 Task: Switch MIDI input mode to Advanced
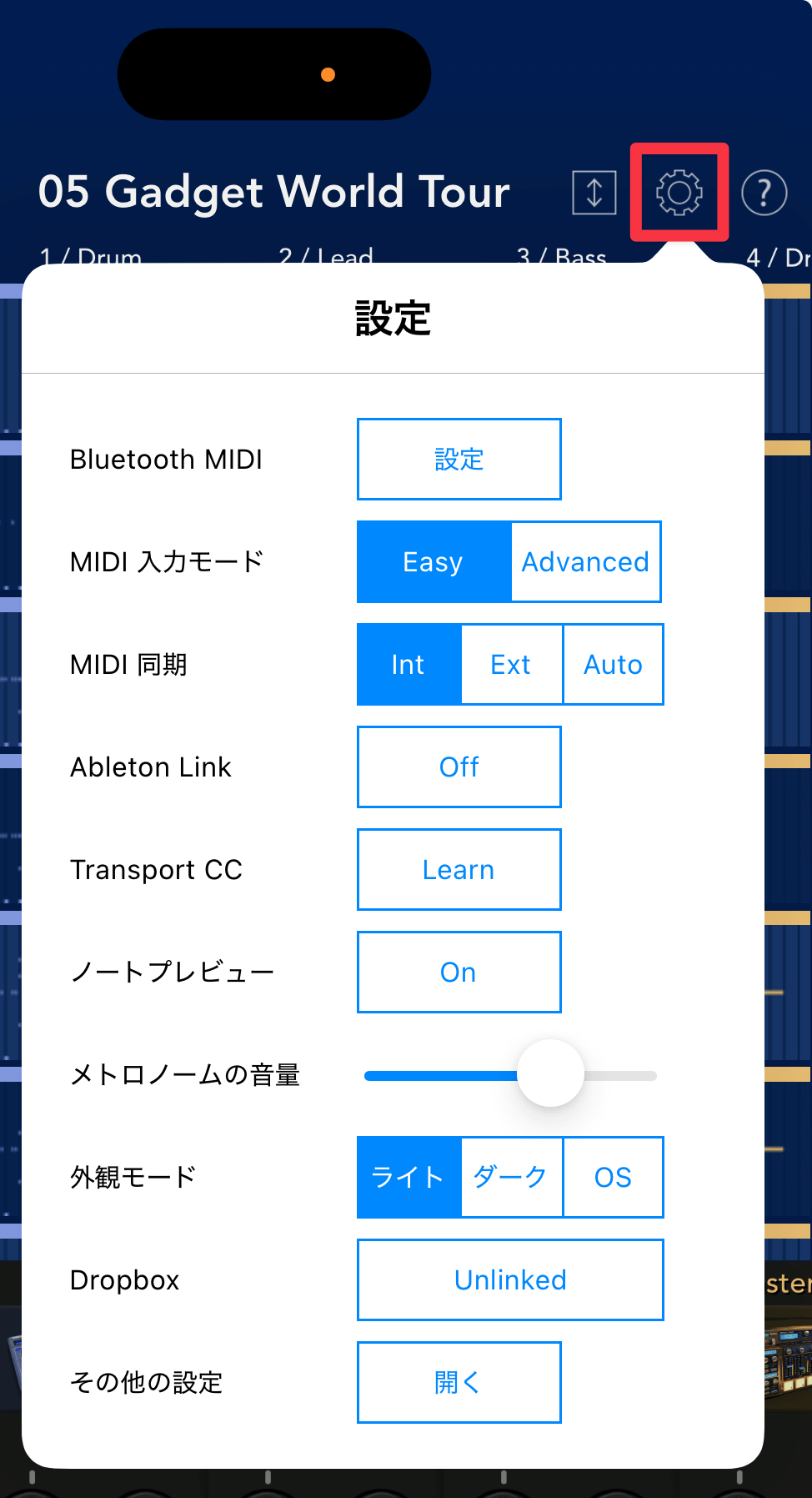click(x=585, y=562)
